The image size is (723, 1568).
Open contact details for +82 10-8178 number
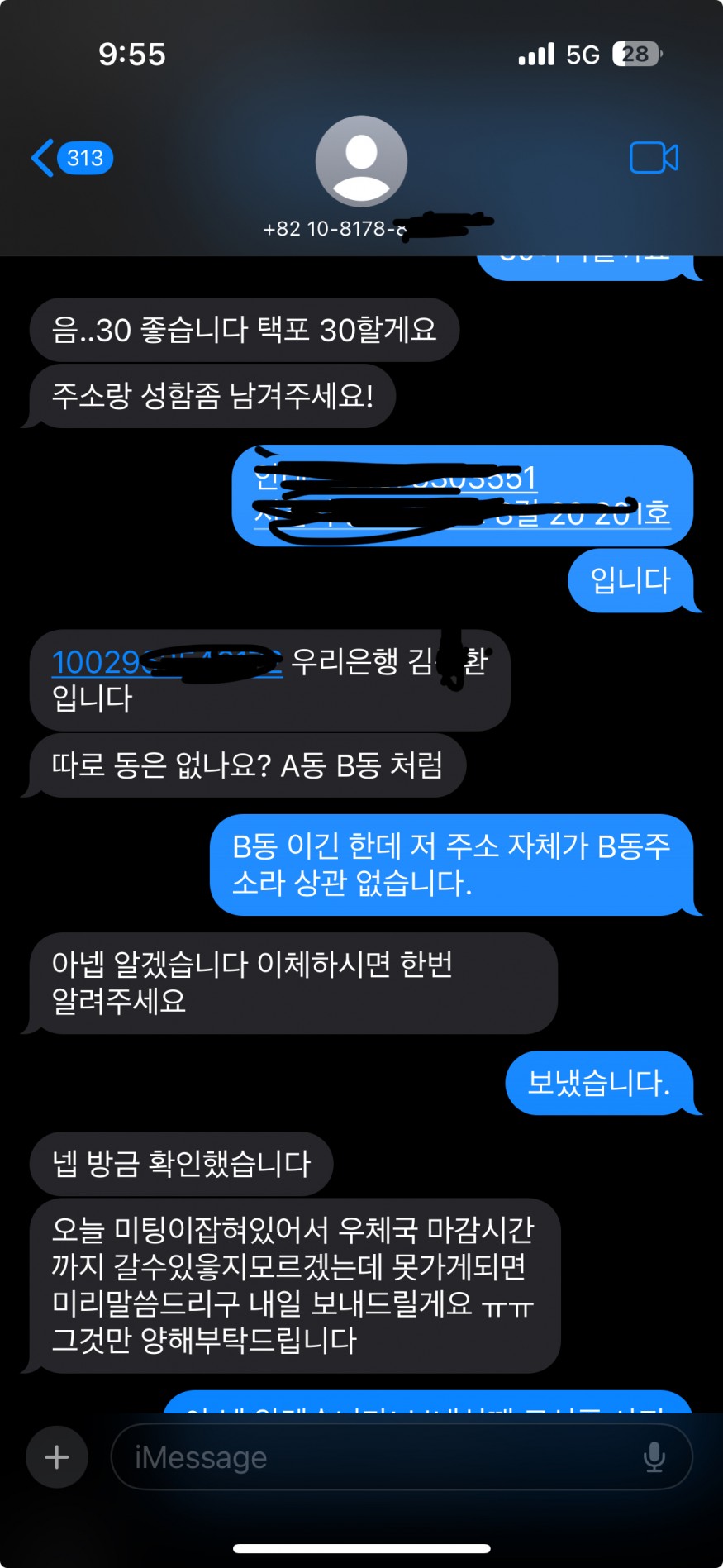[361, 175]
